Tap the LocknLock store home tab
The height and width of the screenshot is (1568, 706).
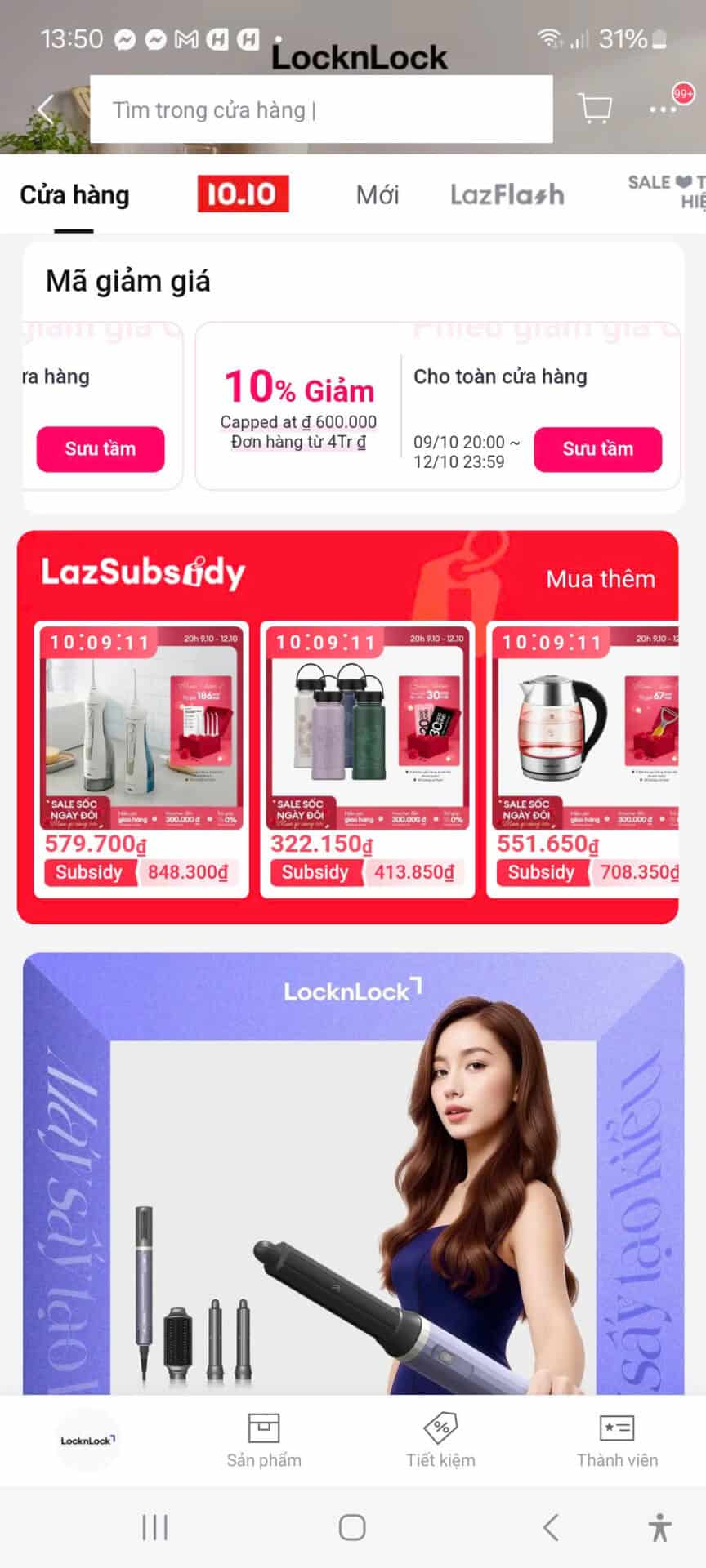87,1441
